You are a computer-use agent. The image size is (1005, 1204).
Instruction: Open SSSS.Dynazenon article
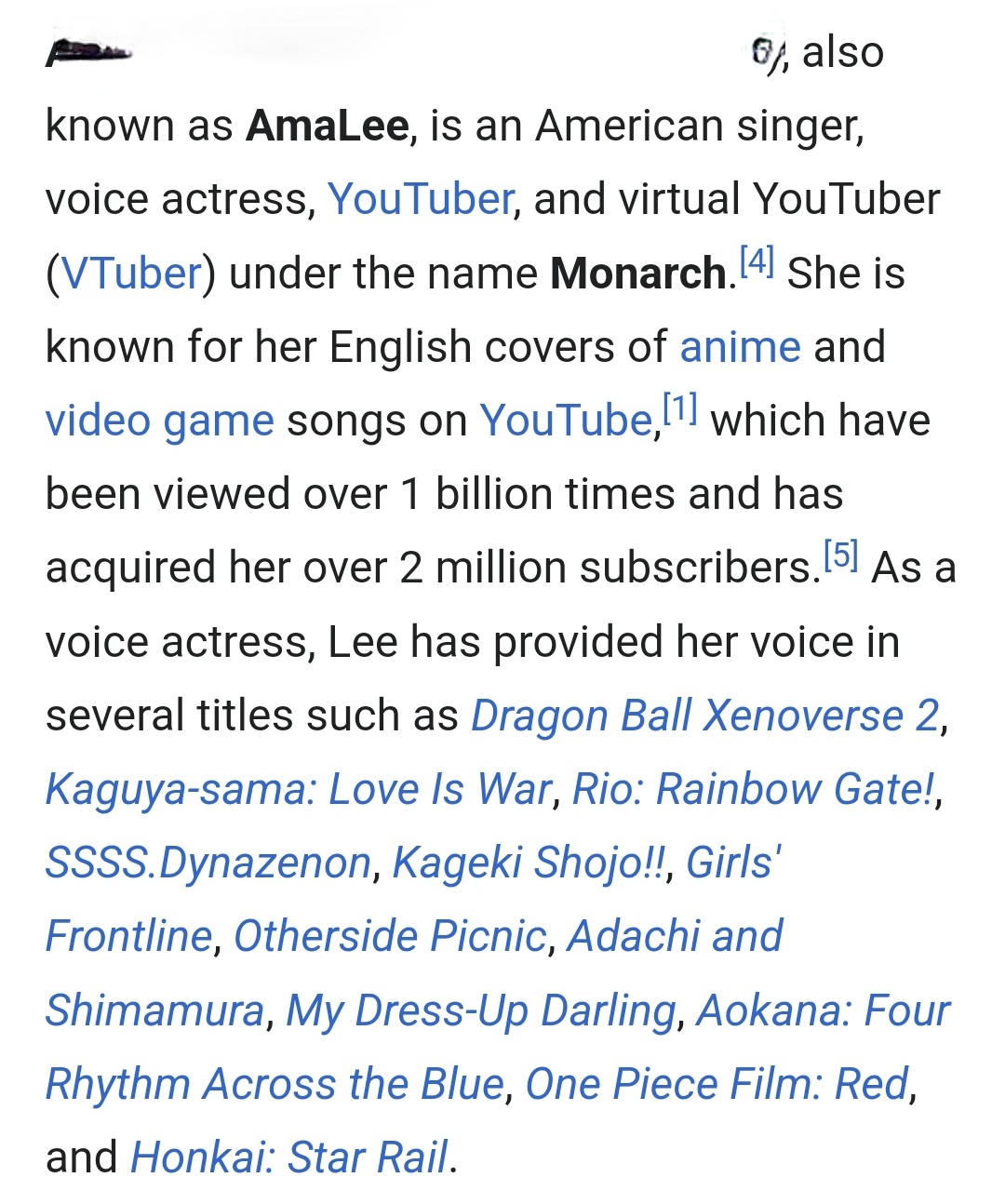(208, 863)
